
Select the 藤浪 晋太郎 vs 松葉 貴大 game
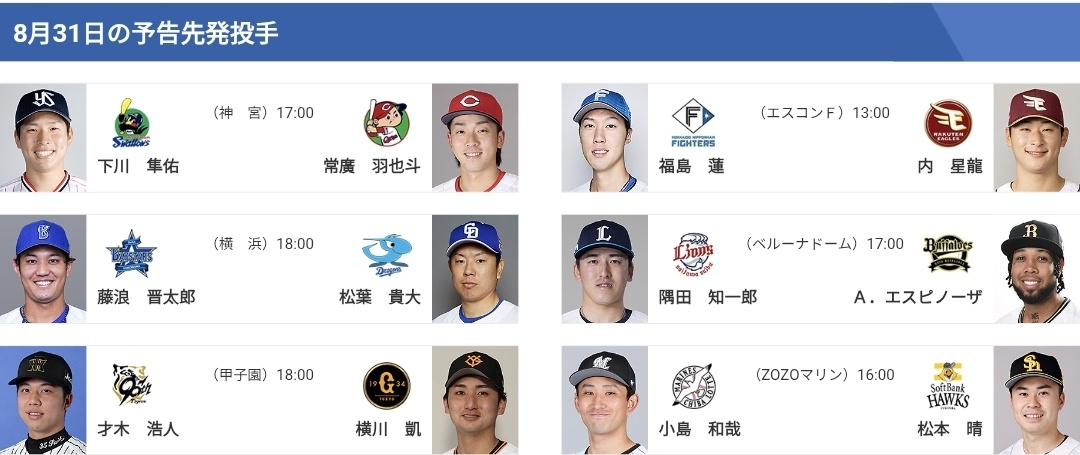[x=259, y=269]
